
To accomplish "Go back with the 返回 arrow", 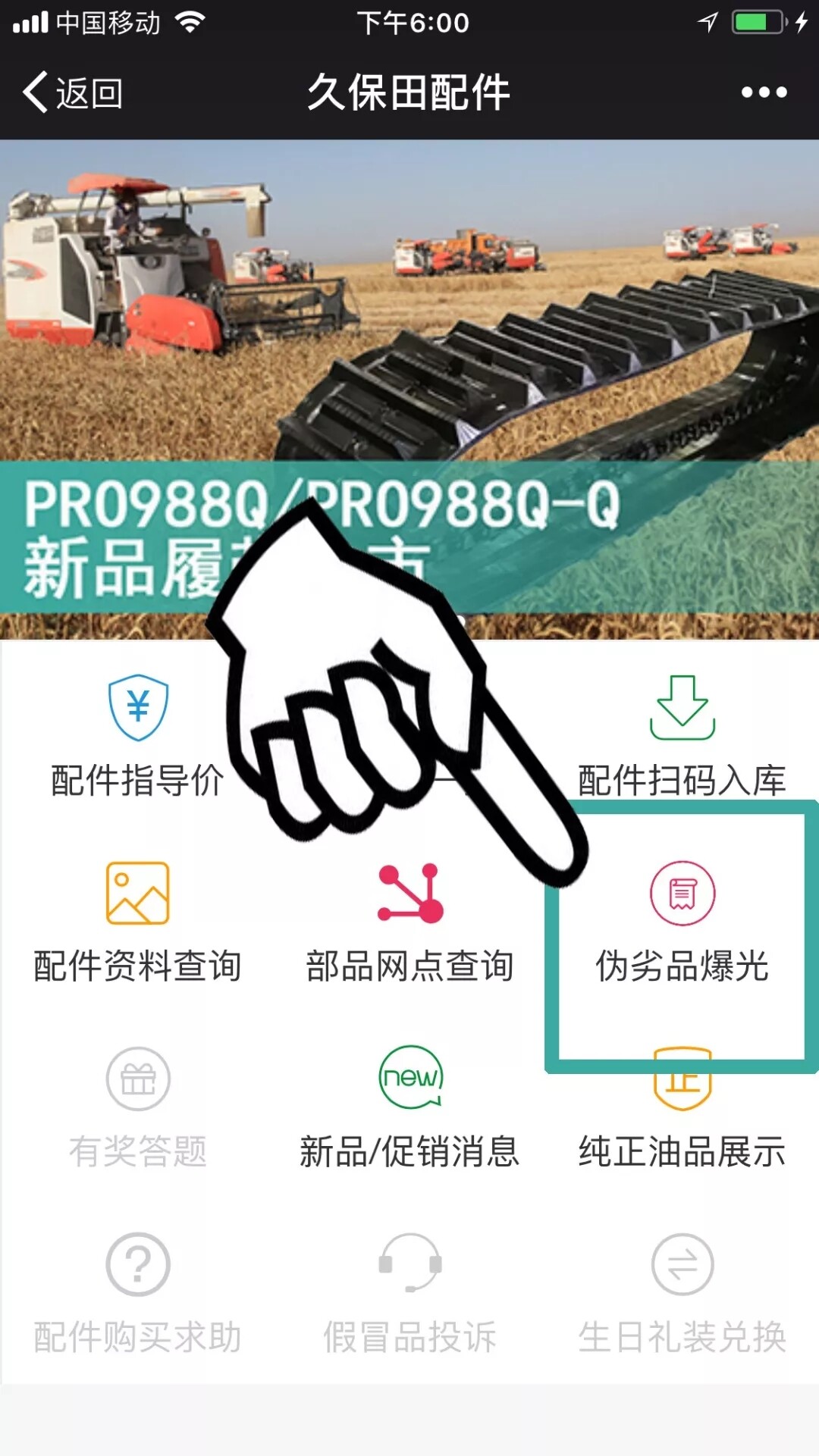I will [73, 93].
